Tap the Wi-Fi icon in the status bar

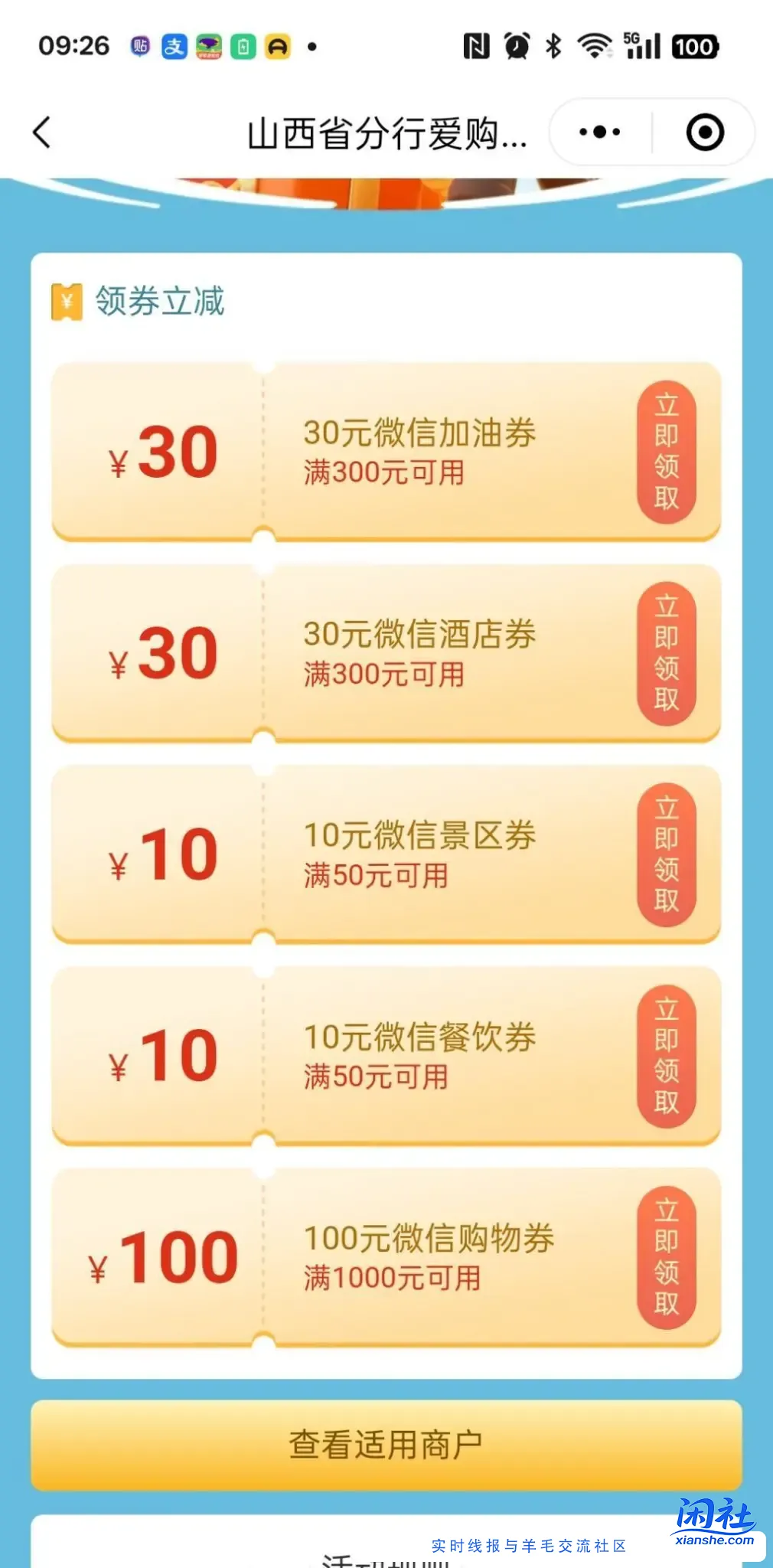click(x=595, y=46)
